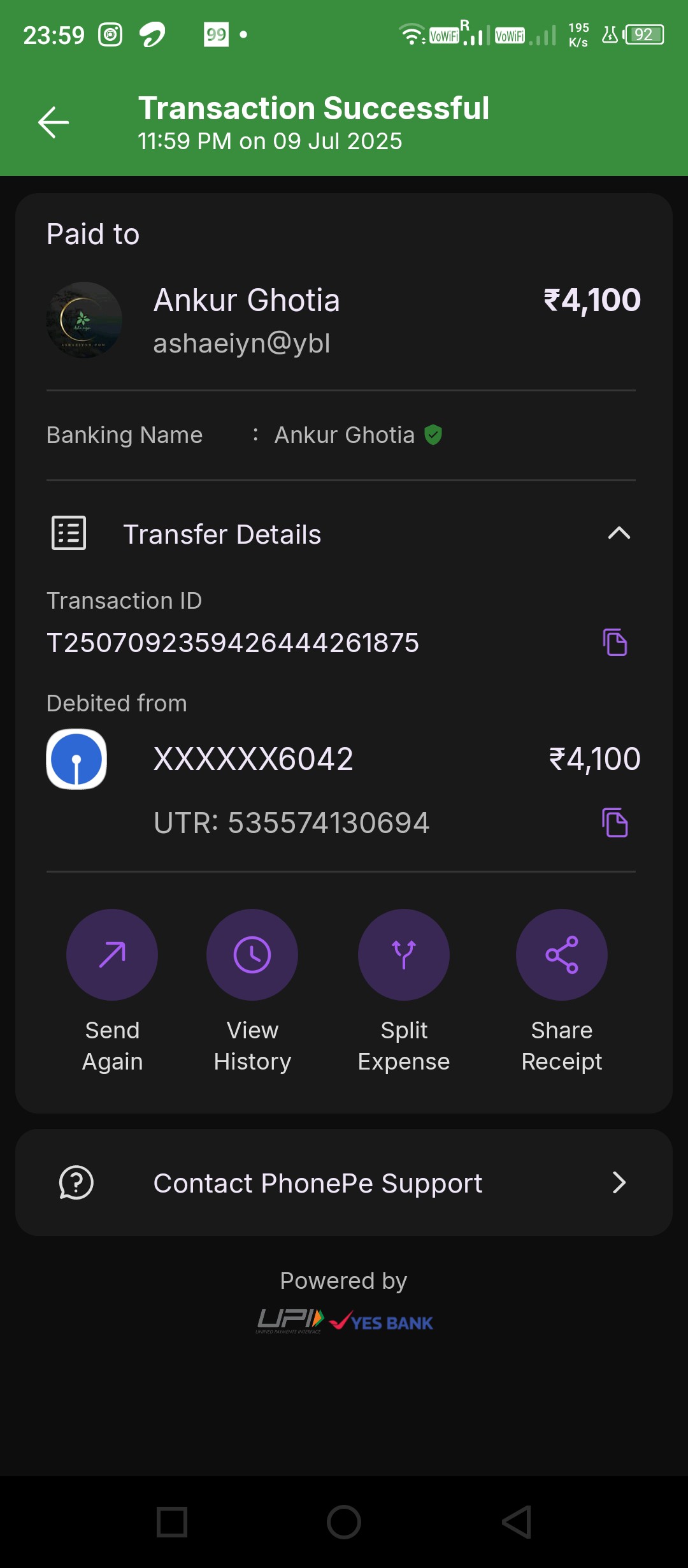Image resolution: width=688 pixels, height=1568 pixels.
Task: Copy the Transaction ID
Action: pos(615,642)
